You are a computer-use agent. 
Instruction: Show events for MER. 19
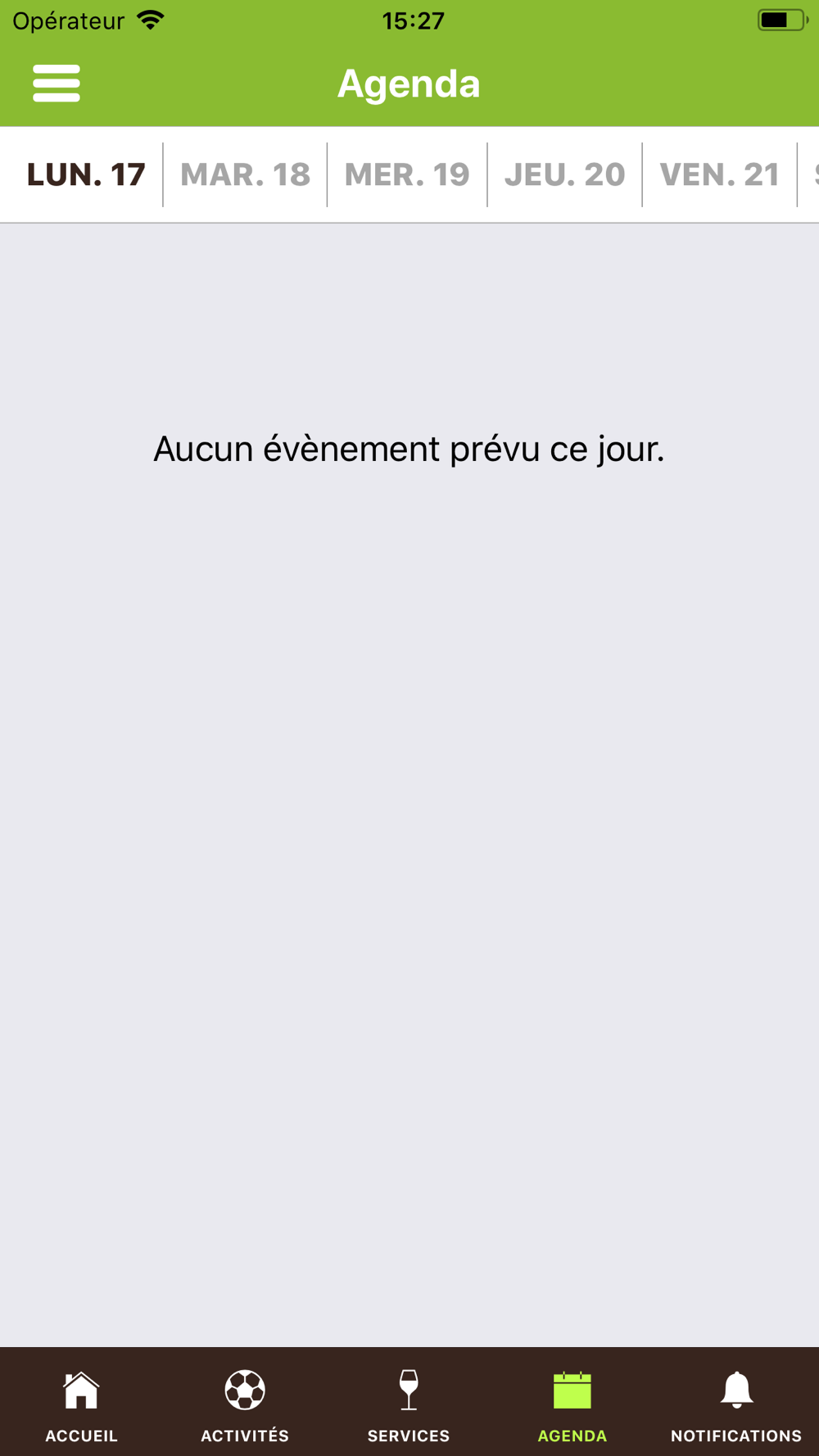[407, 174]
